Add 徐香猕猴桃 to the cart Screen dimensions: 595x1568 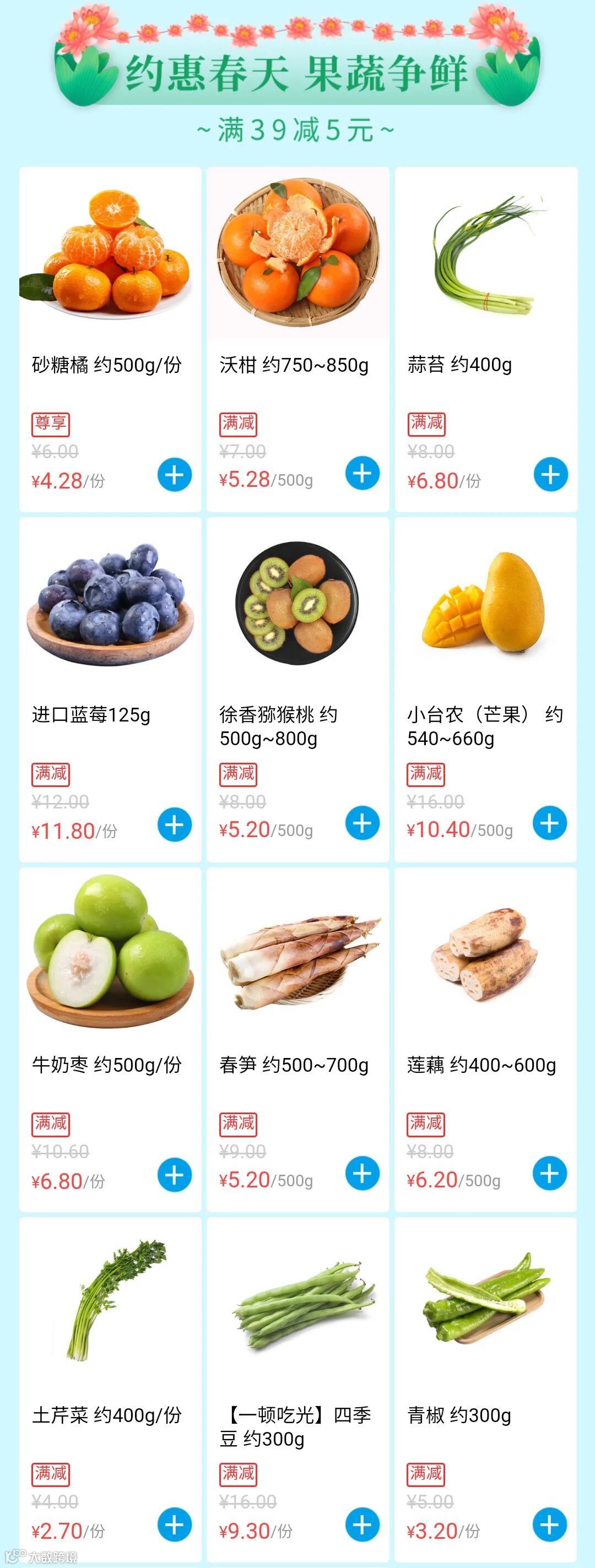[x=363, y=823]
